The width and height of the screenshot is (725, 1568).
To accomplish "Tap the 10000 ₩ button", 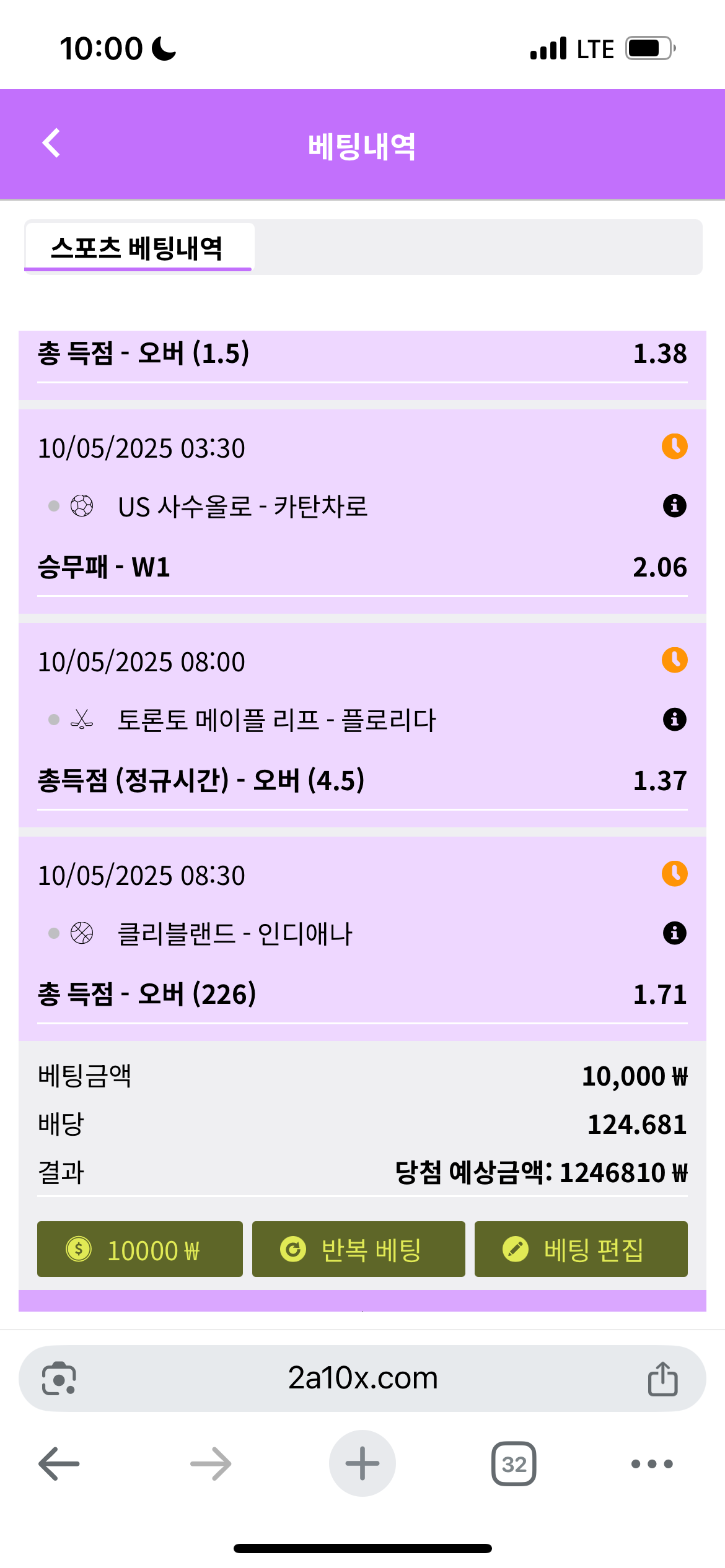I will [140, 1249].
